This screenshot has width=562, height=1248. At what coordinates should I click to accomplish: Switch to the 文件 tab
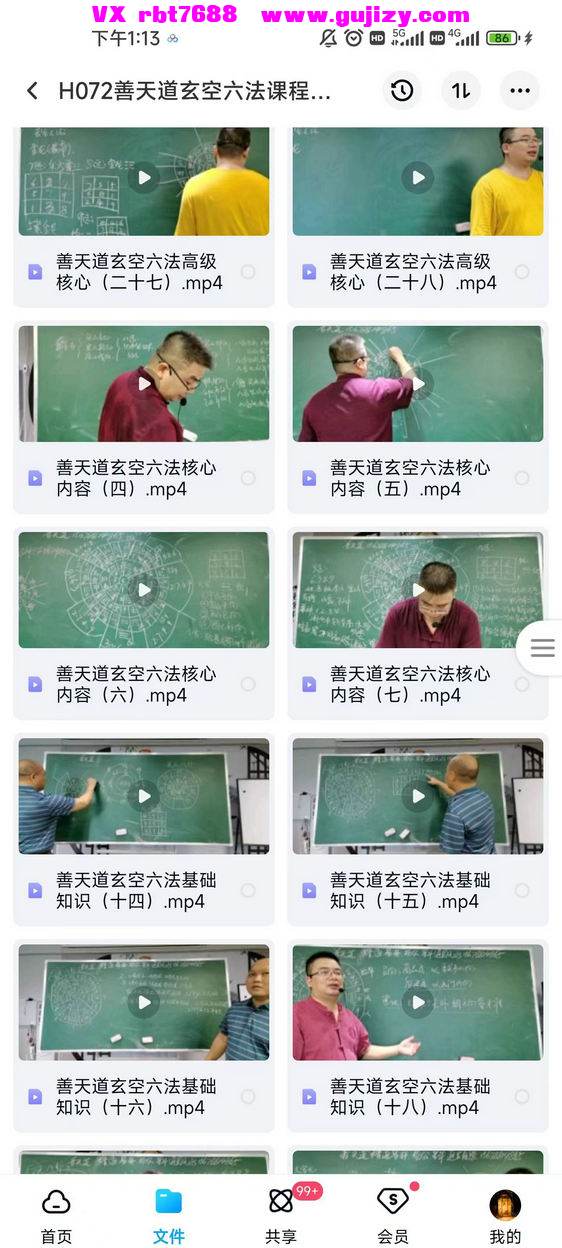pyautogui.click(x=169, y=1215)
